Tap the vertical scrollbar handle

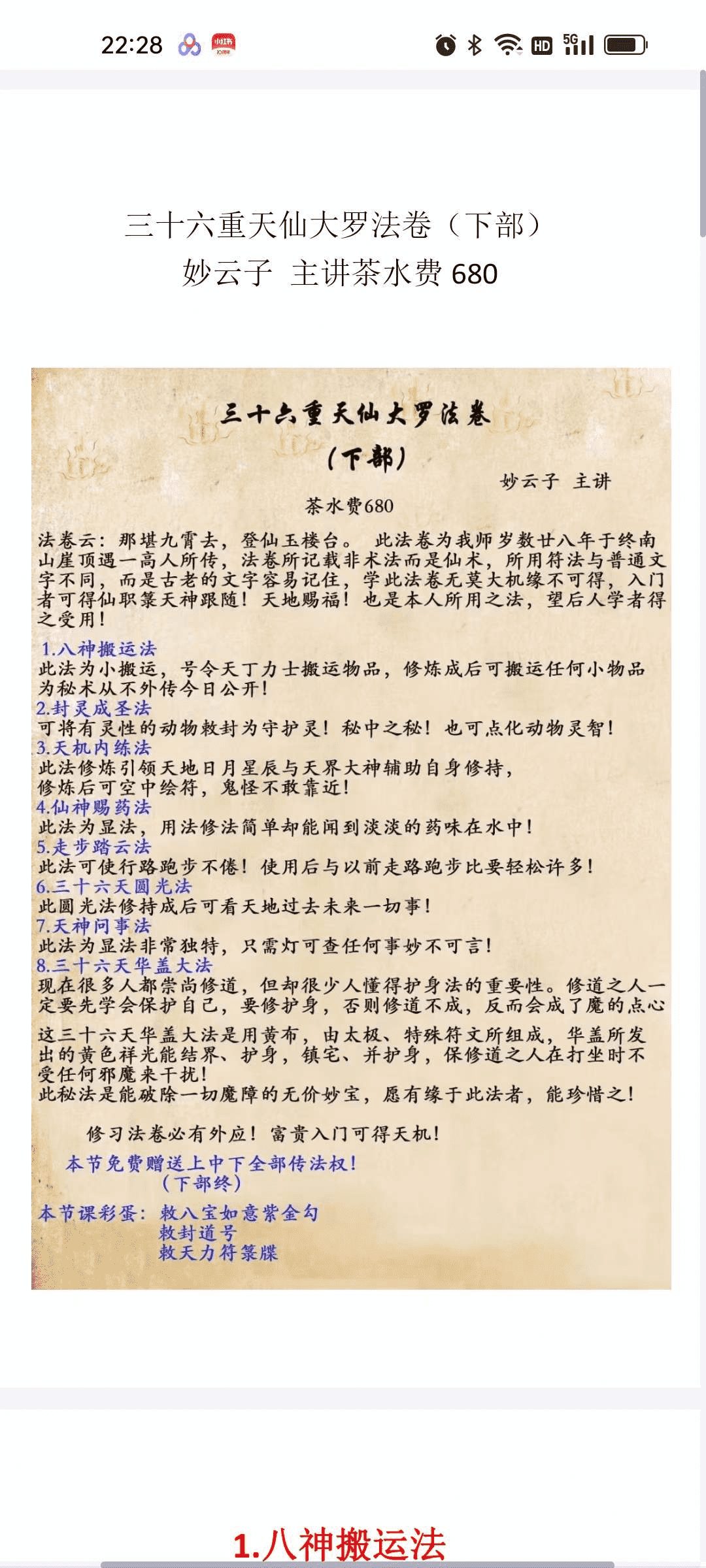tap(702, 154)
